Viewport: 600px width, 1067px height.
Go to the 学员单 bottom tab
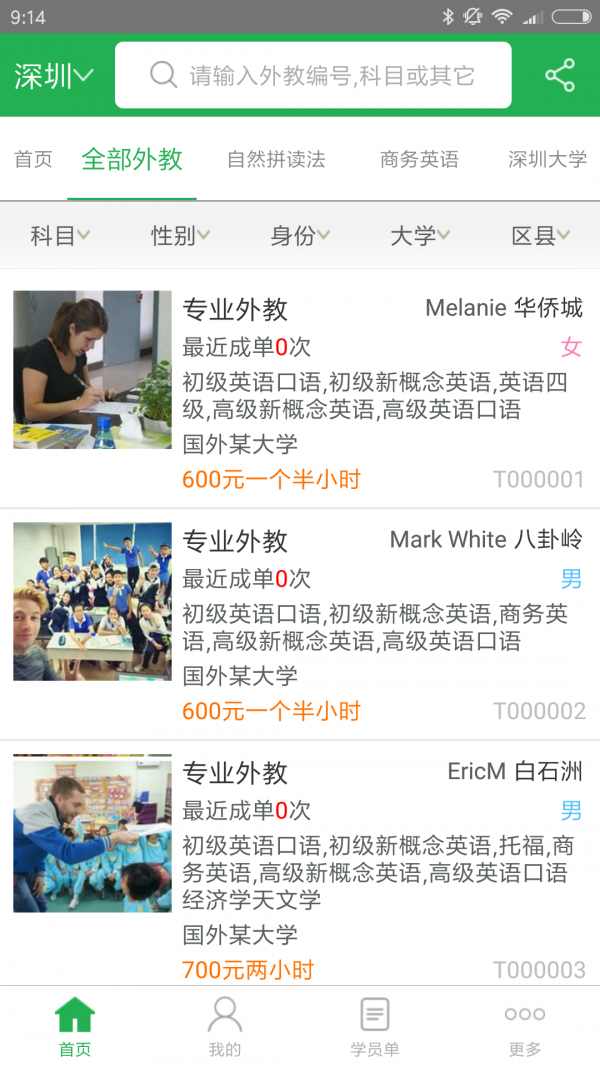[x=375, y=1026]
